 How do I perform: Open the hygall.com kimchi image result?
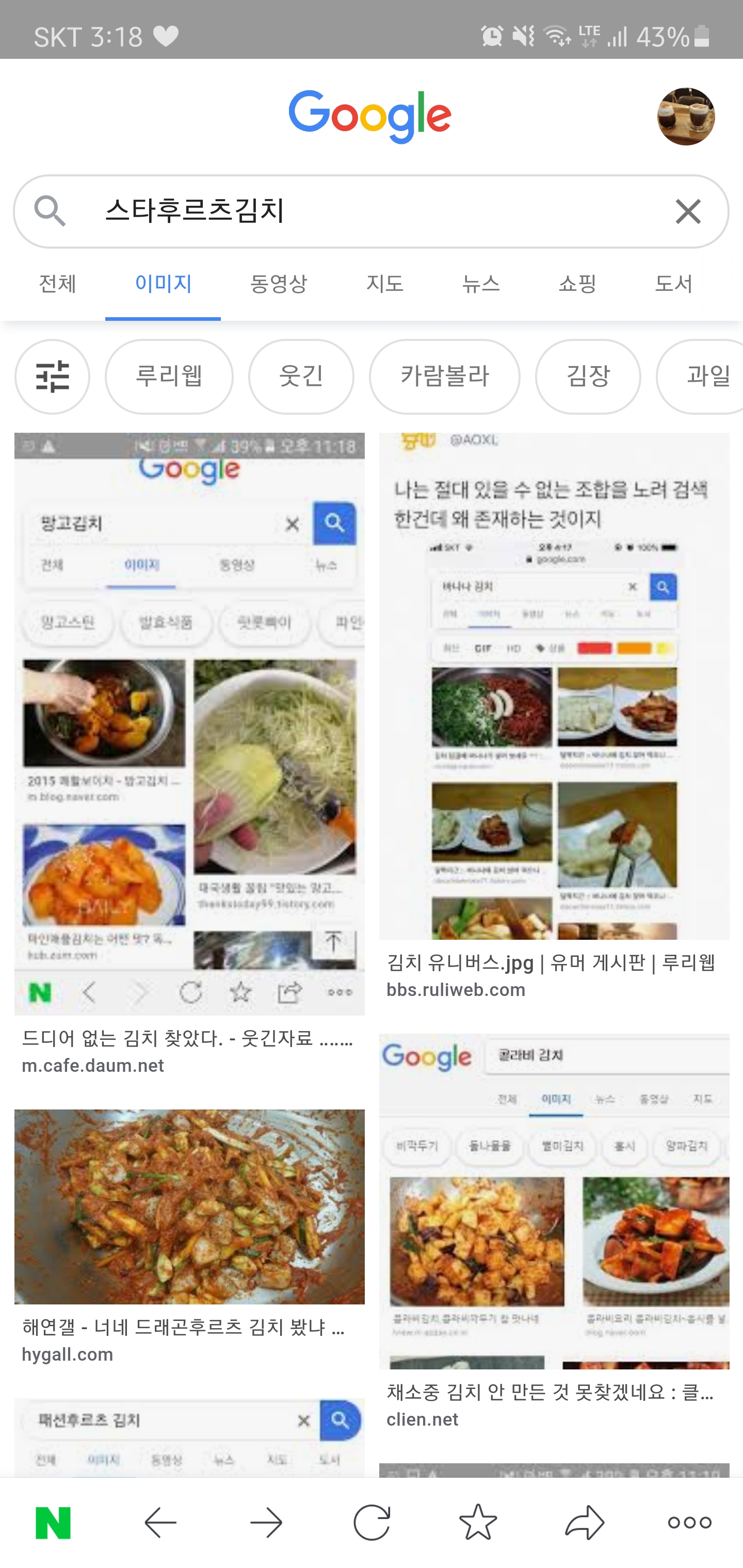[189, 1206]
